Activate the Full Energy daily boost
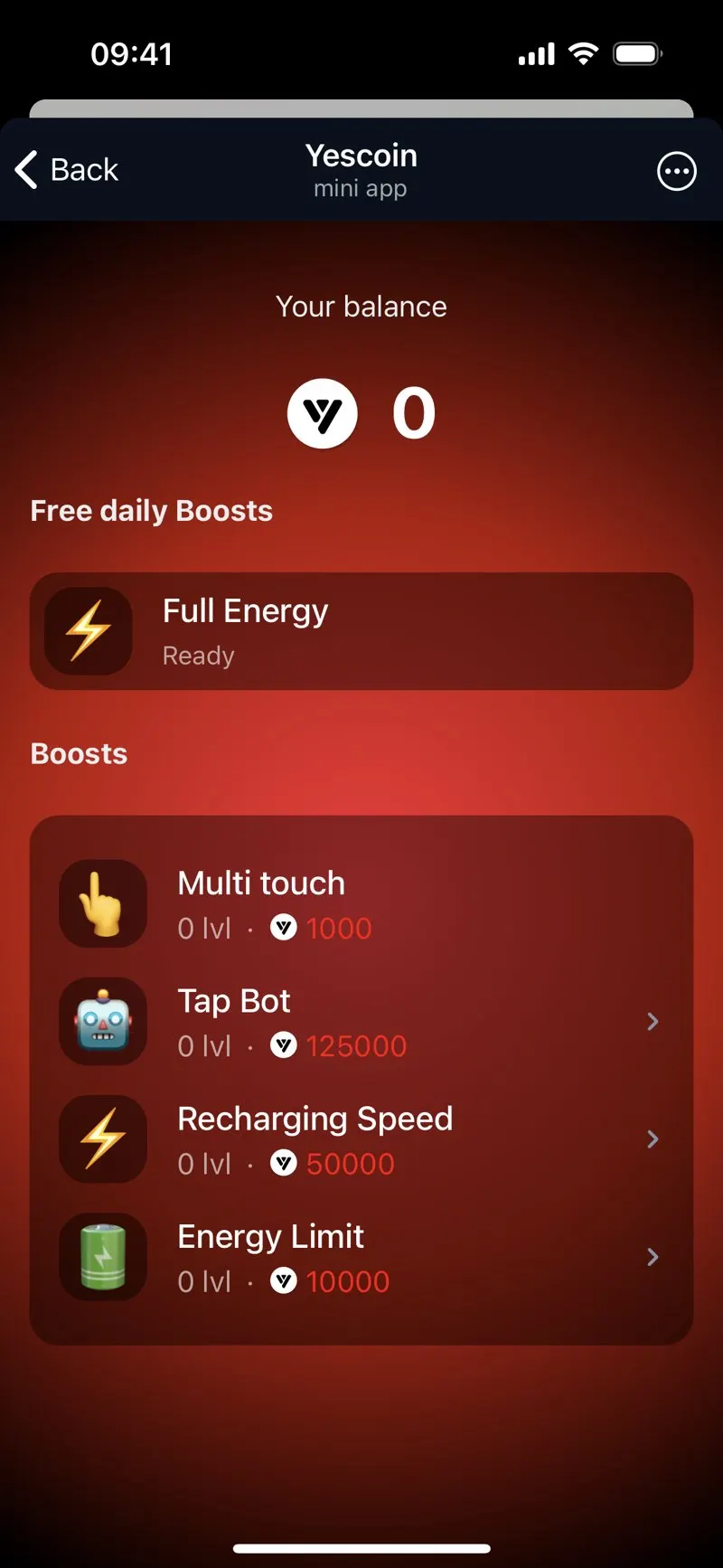Viewport: 723px width, 1568px height. click(361, 631)
